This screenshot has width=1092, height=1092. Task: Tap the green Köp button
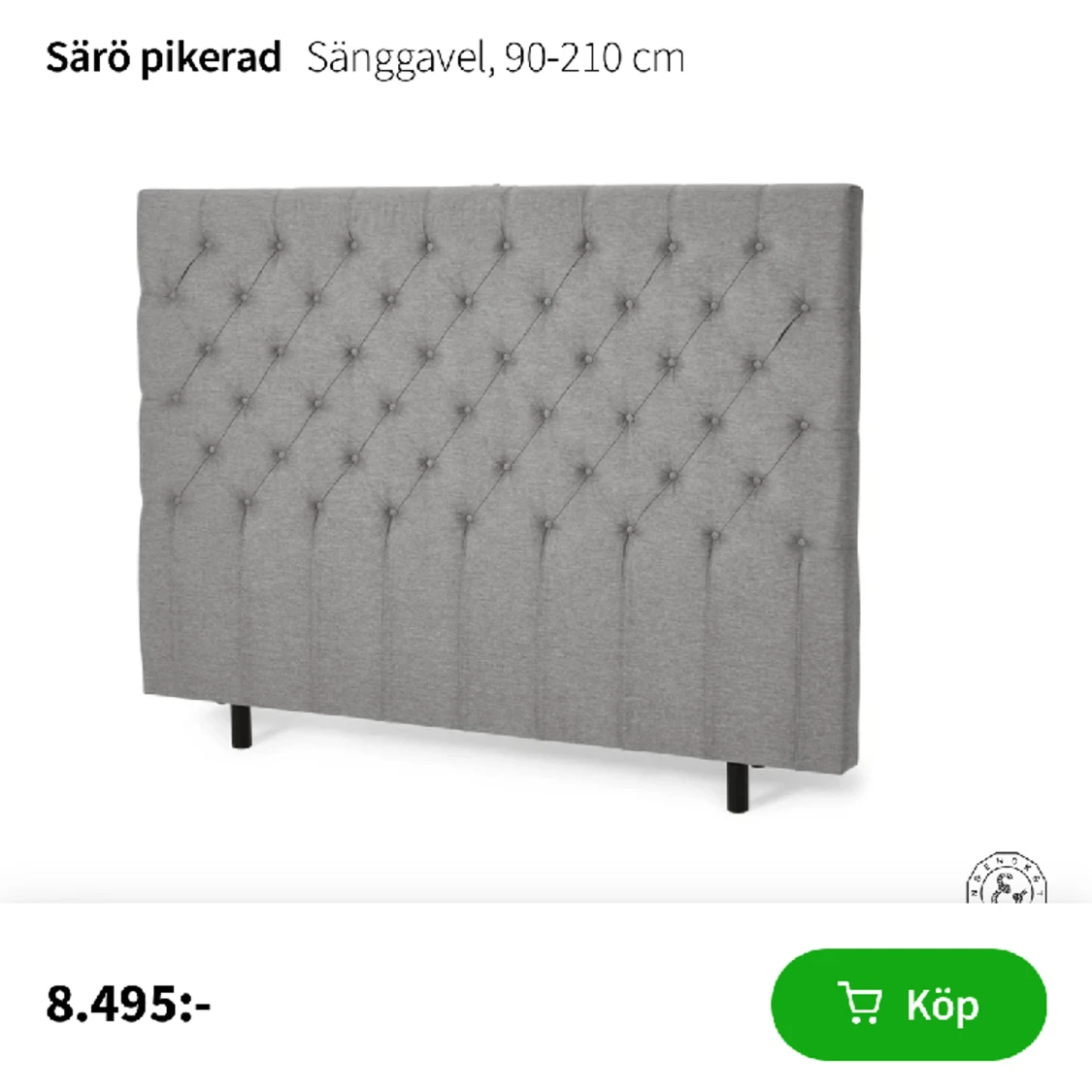point(909,1005)
